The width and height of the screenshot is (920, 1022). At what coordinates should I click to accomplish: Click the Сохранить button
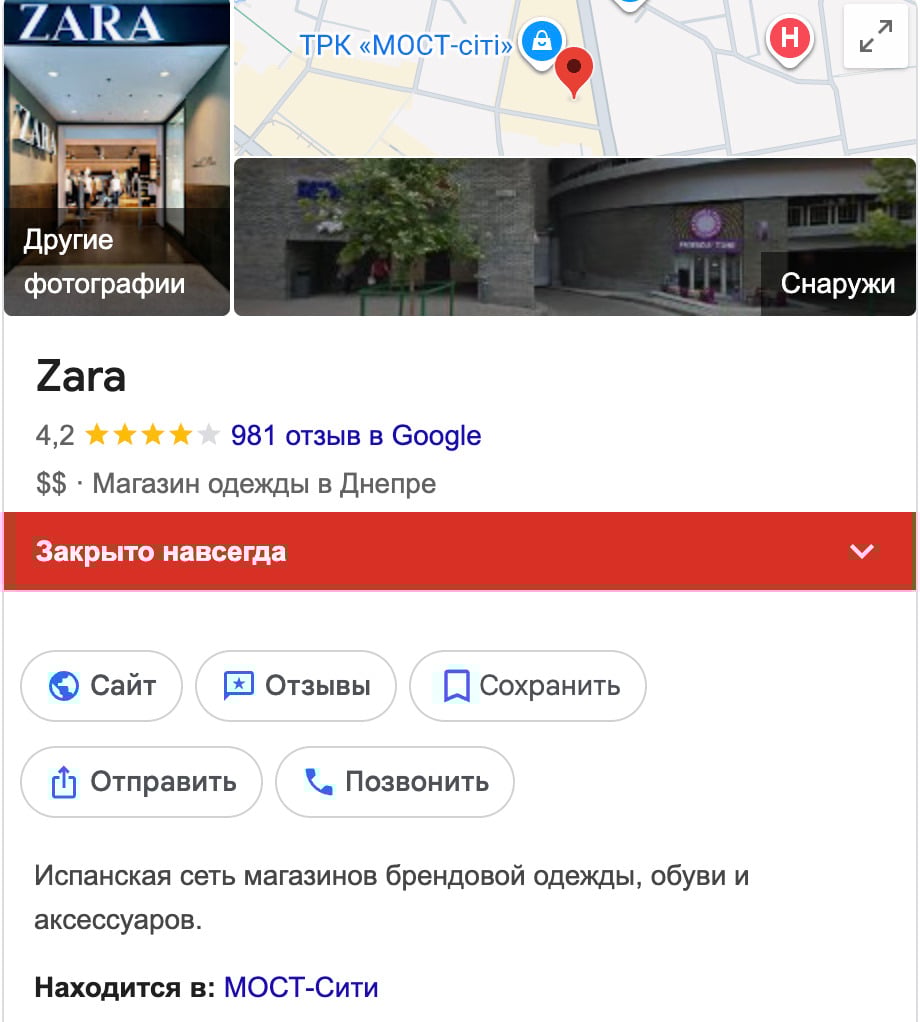pos(527,686)
